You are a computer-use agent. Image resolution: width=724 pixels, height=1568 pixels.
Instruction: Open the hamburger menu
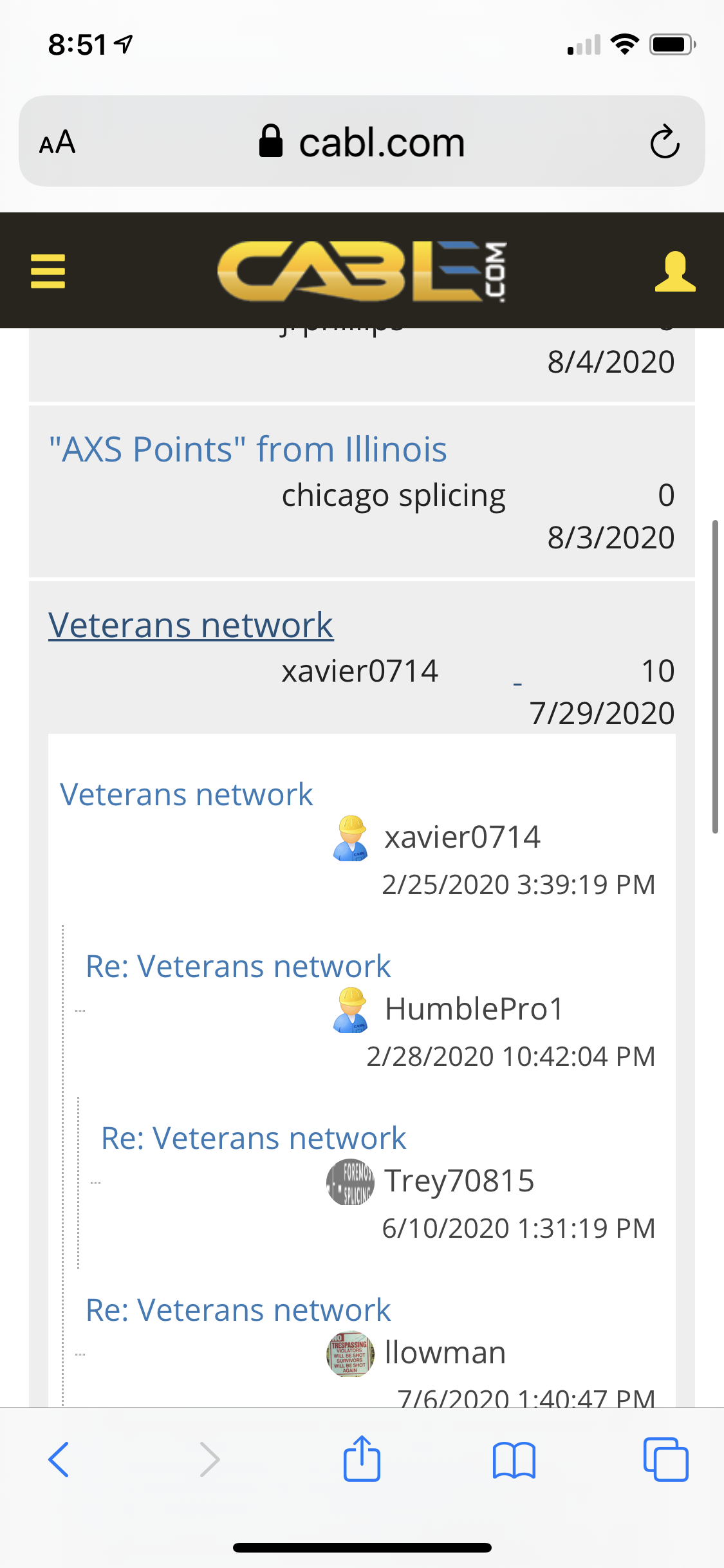click(48, 271)
